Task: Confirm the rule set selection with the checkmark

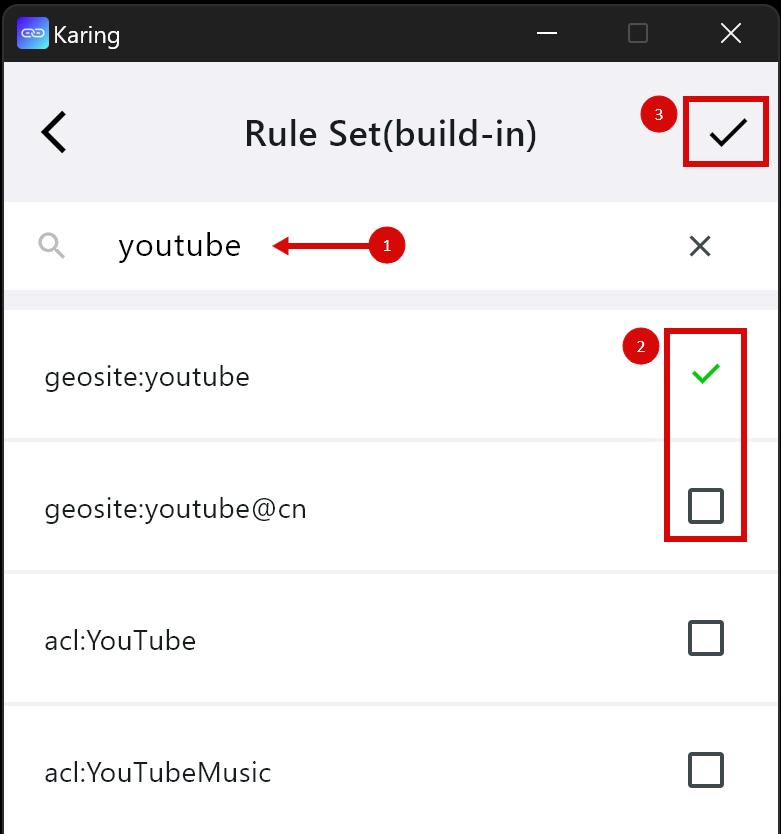Action: pyautogui.click(x=727, y=132)
